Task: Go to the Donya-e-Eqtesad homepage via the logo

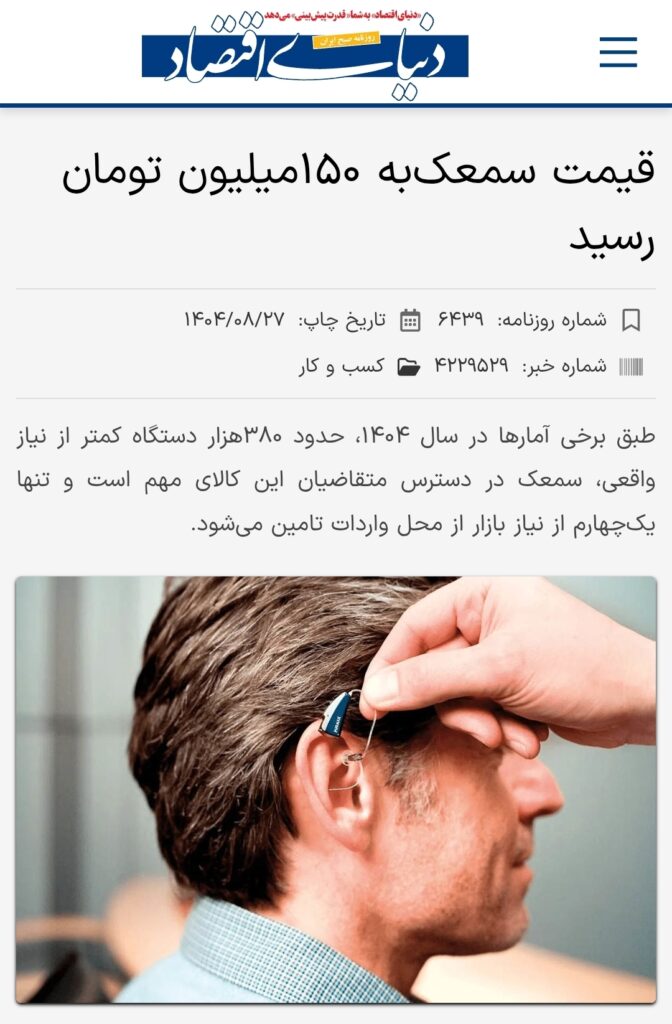Action: coord(305,52)
